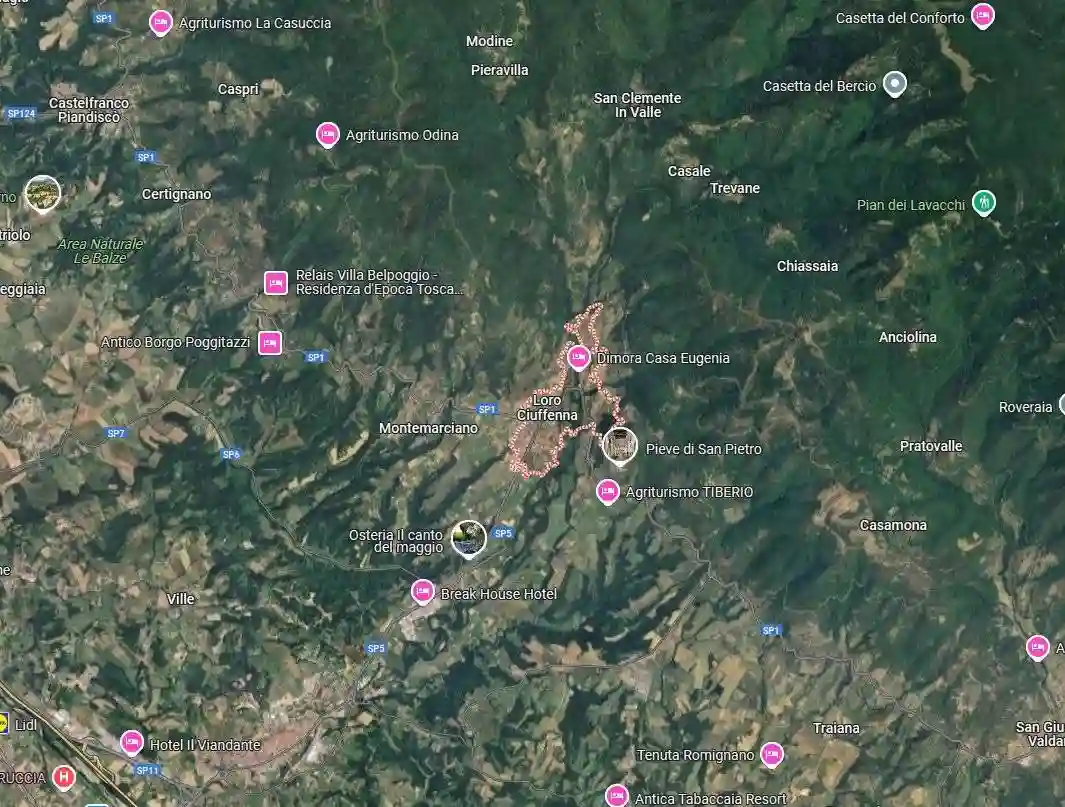
Task: Tap the Lidl store marker
Action: [x=5, y=722]
